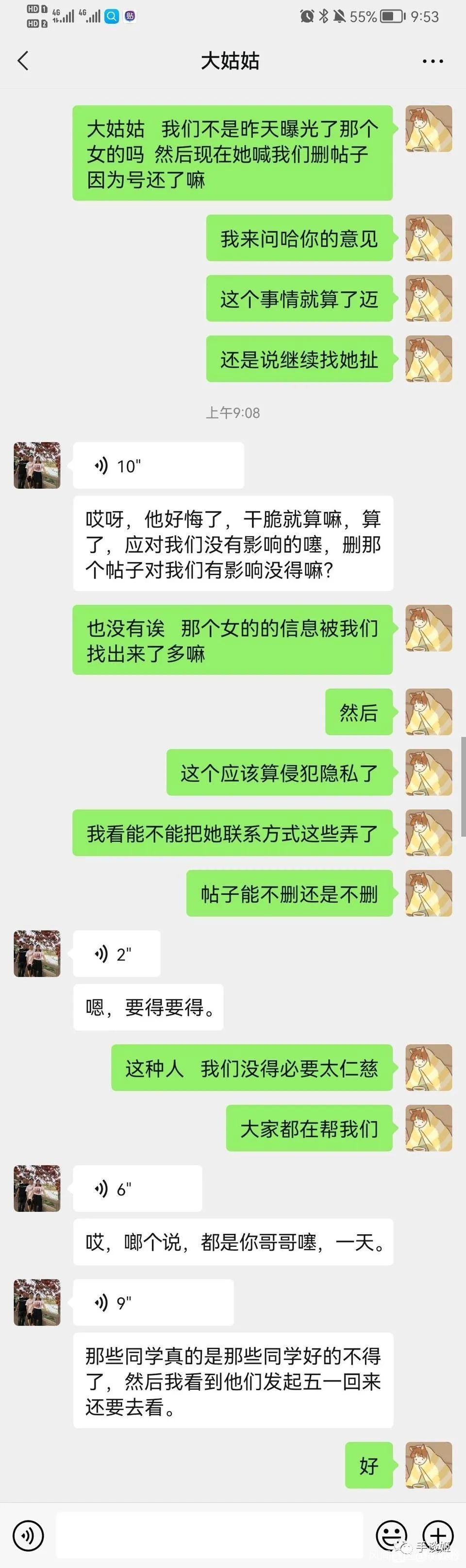Tap the message text field
The width and height of the screenshot is (466, 1568).
[210, 1535]
